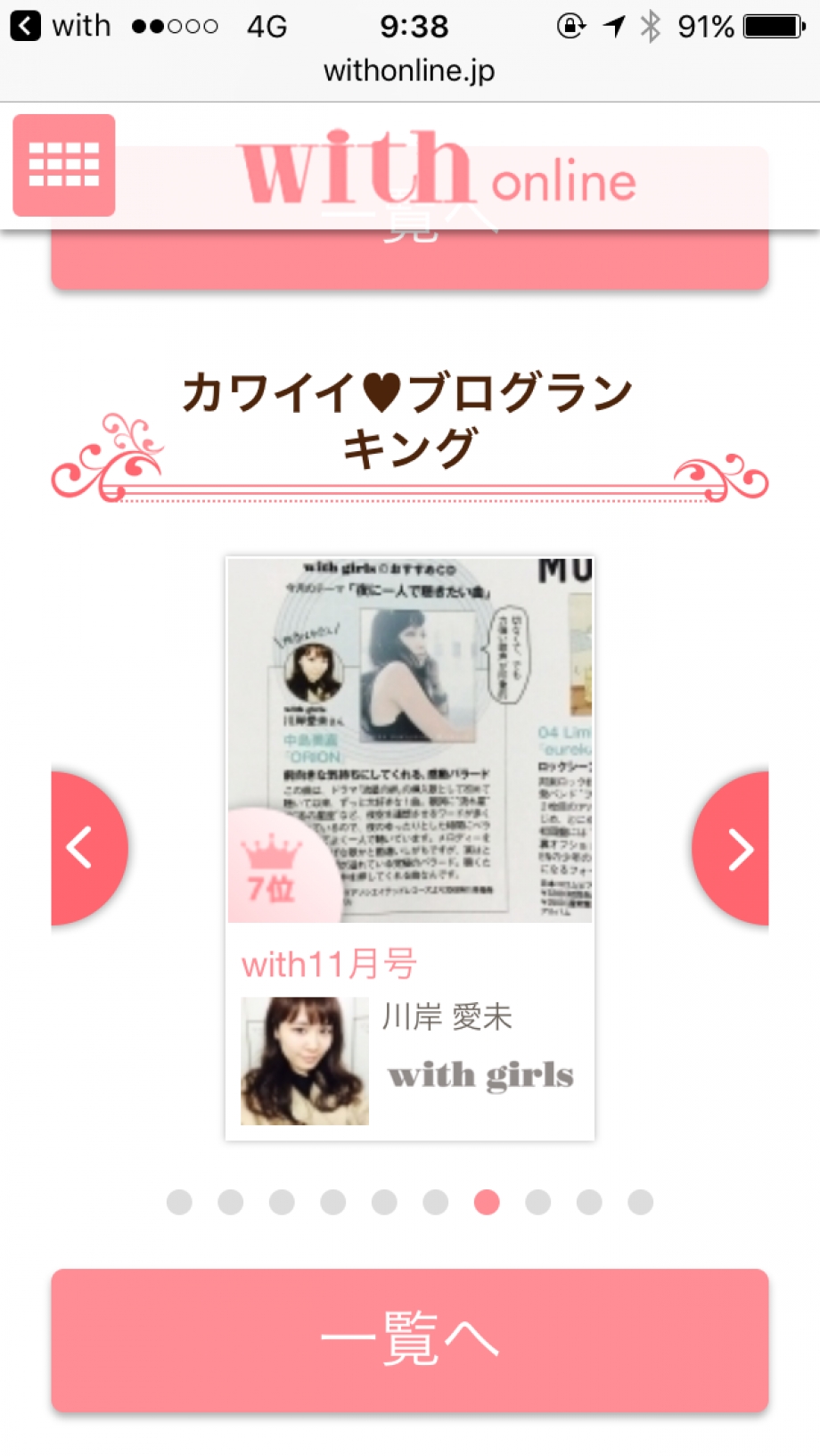Image resolution: width=820 pixels, height=1456 pixels.
Task: Open the 7位 with11月号 blog card
Action: [409, 847]
